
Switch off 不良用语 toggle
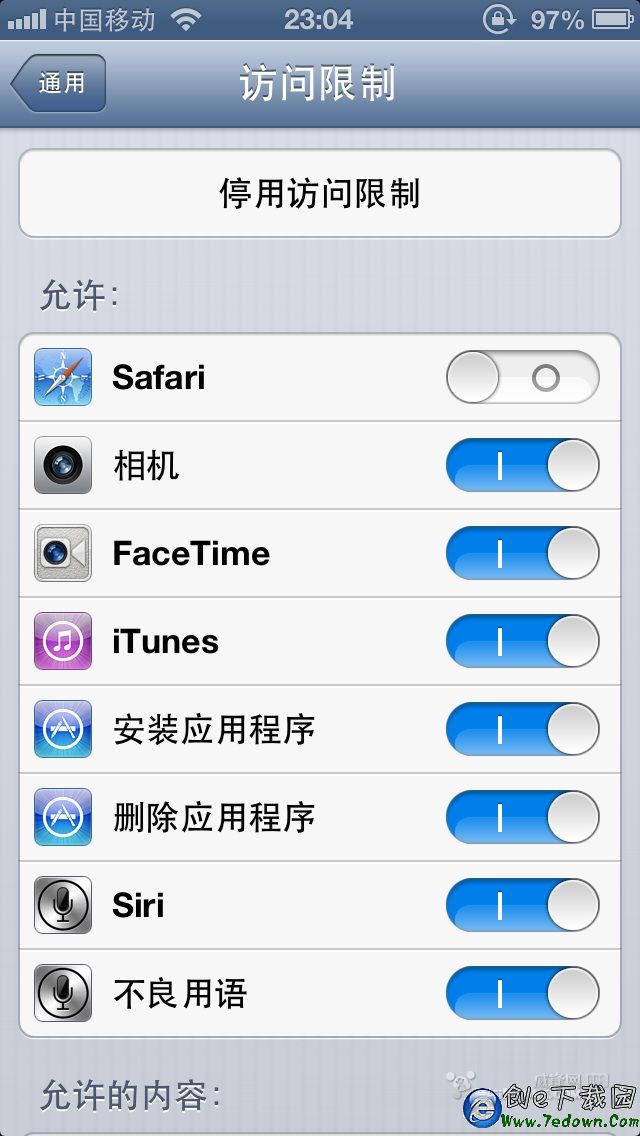click(x=522, y=993)
